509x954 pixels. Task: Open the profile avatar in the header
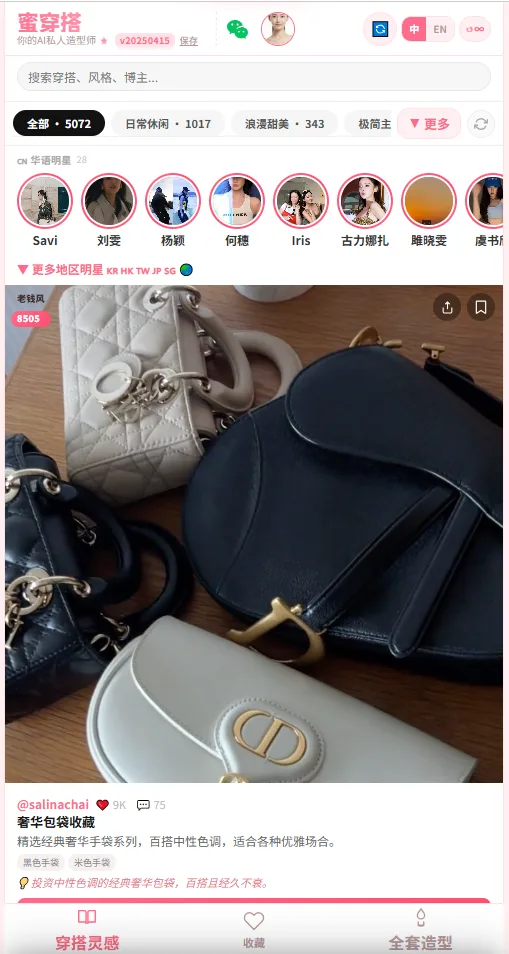point(278,29)
